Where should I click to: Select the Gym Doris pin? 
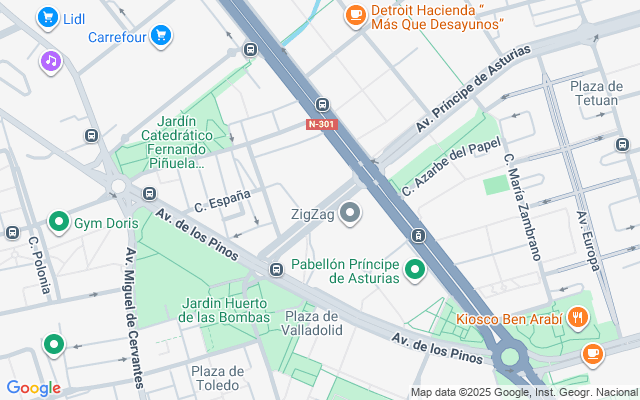pos(59,222)
